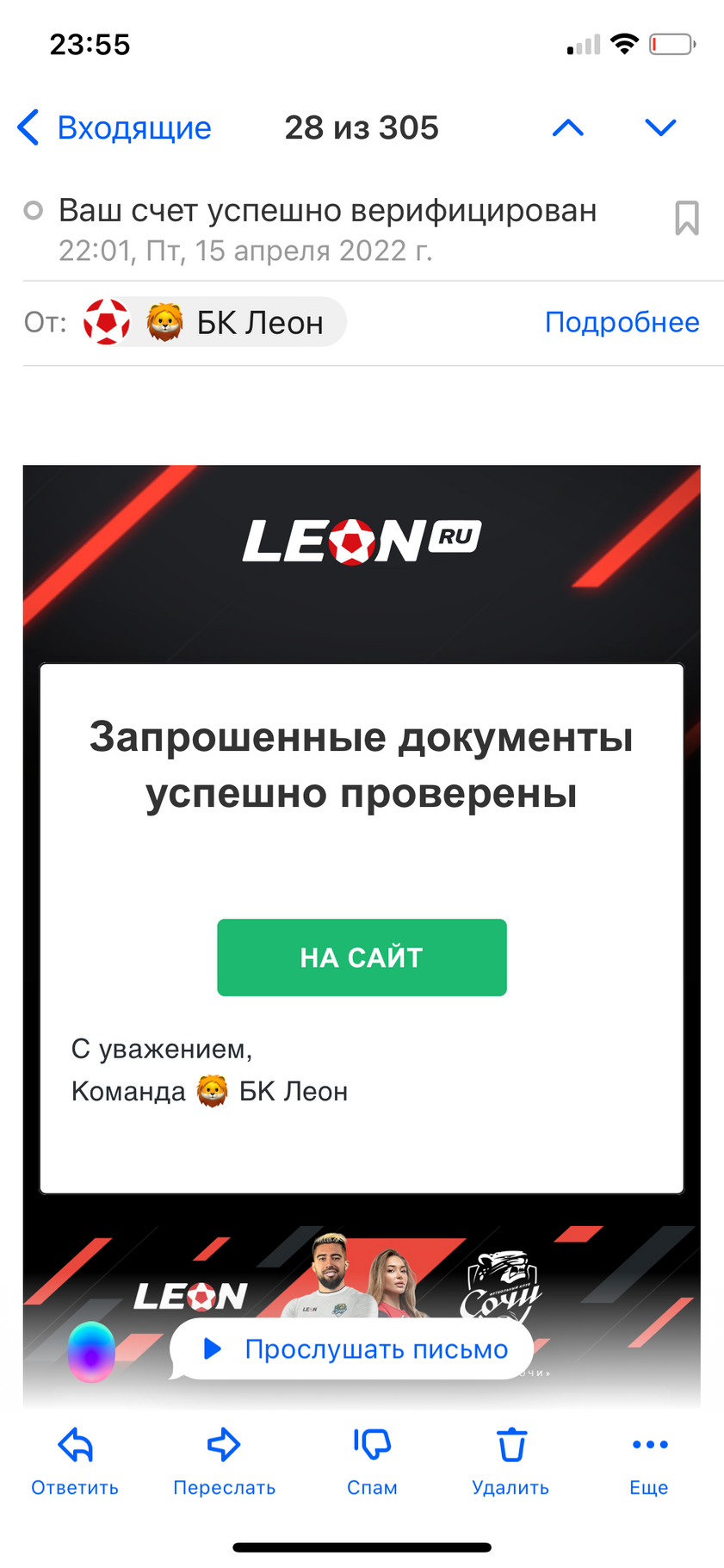Screen dimensions: 724x1568
Task: Play Прослушать письмо audio reading
Action: coord(353,1348)
